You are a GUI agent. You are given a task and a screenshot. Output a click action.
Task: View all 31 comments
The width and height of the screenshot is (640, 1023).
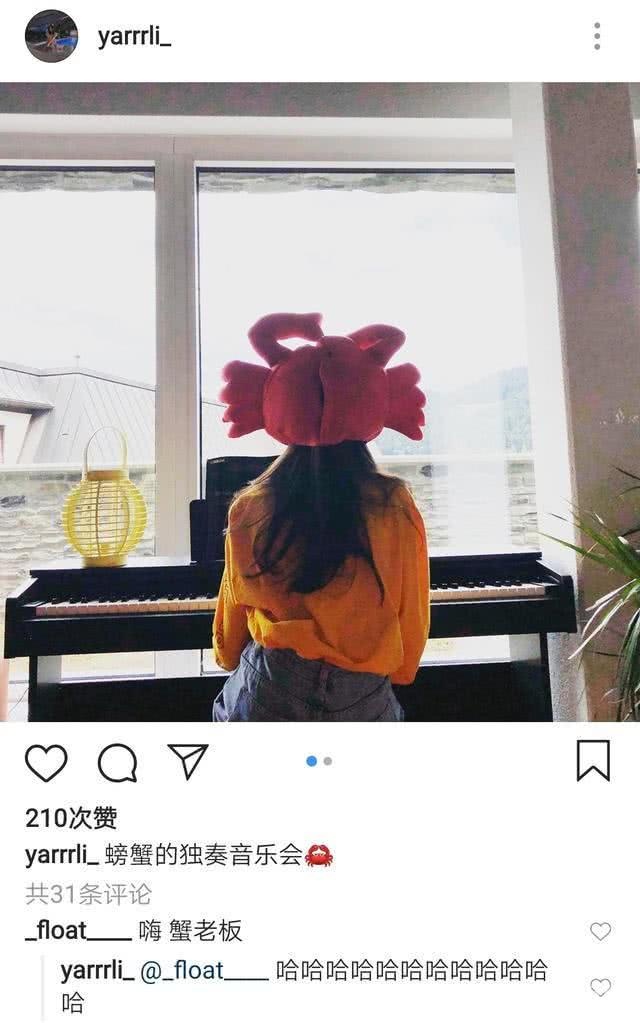coord(88,893)
